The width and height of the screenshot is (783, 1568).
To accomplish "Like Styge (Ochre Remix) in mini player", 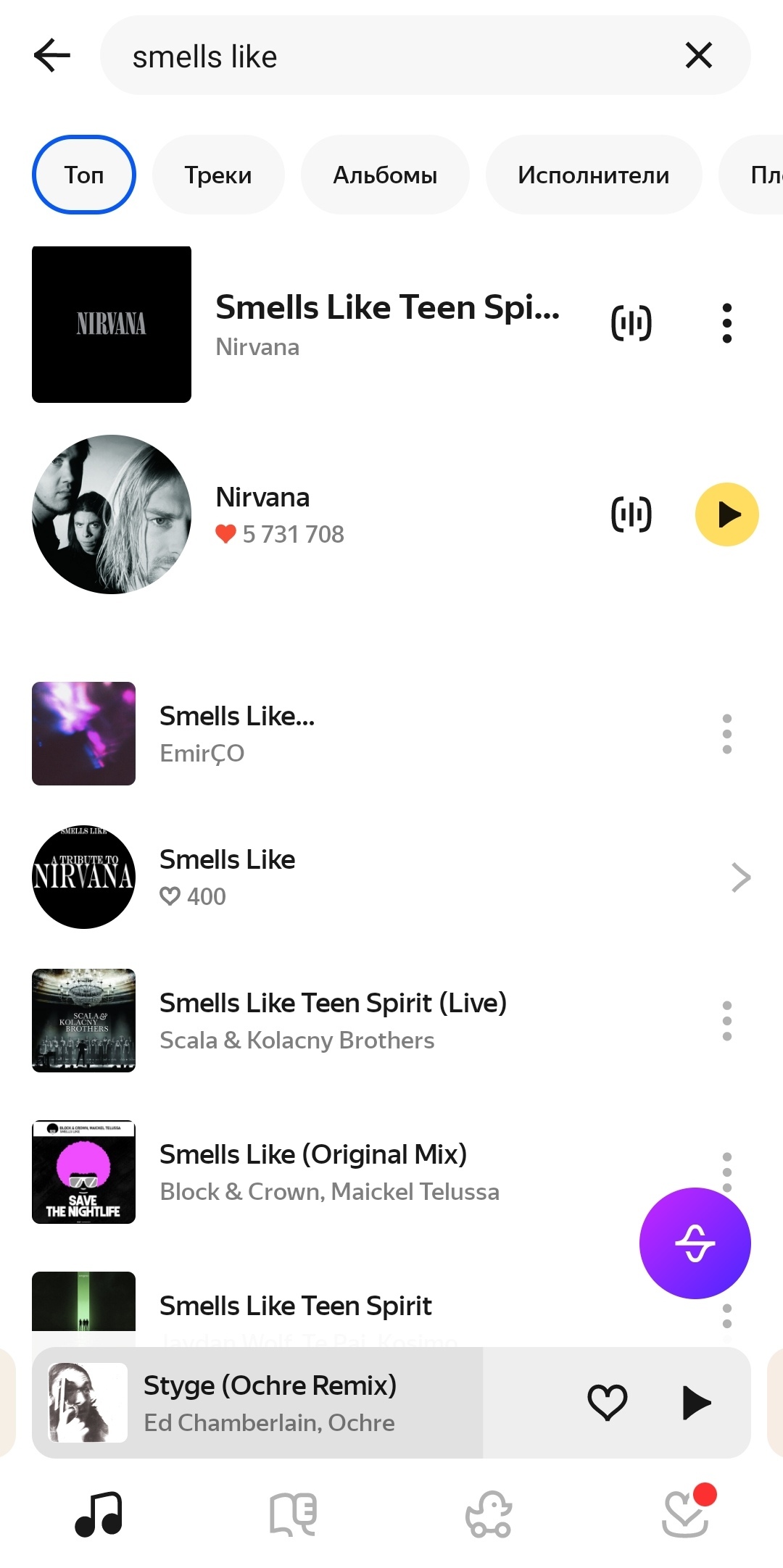I will pyautogui.click(x=607, y=1403).
